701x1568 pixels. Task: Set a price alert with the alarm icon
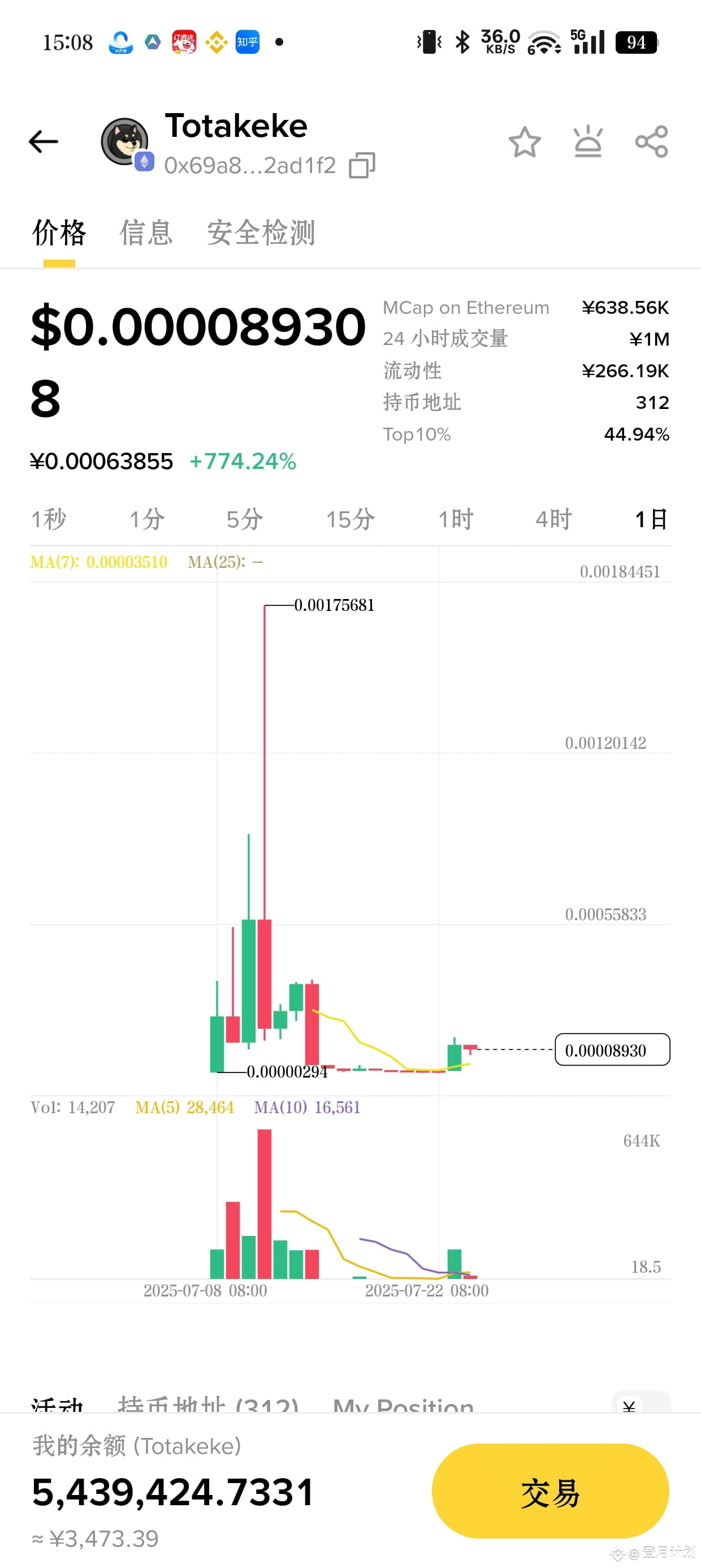click(x=588, y=141)
